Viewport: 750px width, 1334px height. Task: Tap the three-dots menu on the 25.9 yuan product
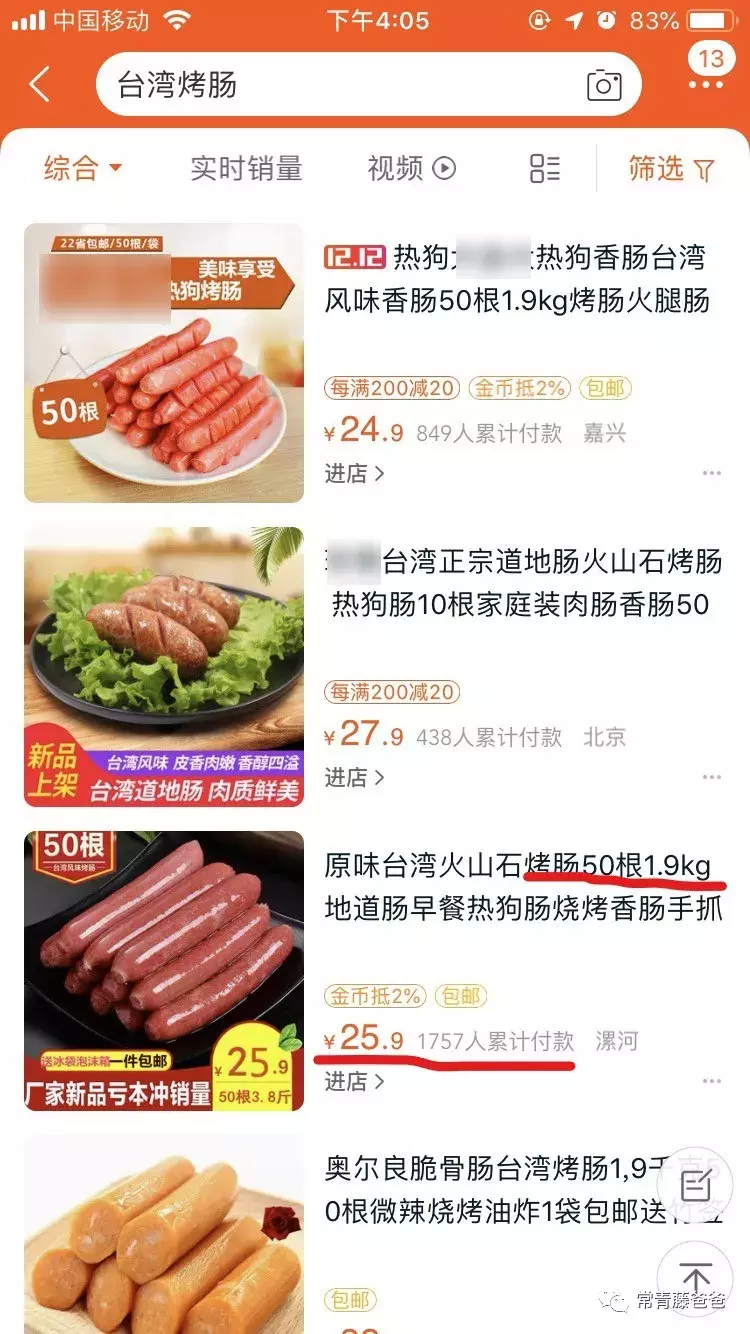(710, 1080)
